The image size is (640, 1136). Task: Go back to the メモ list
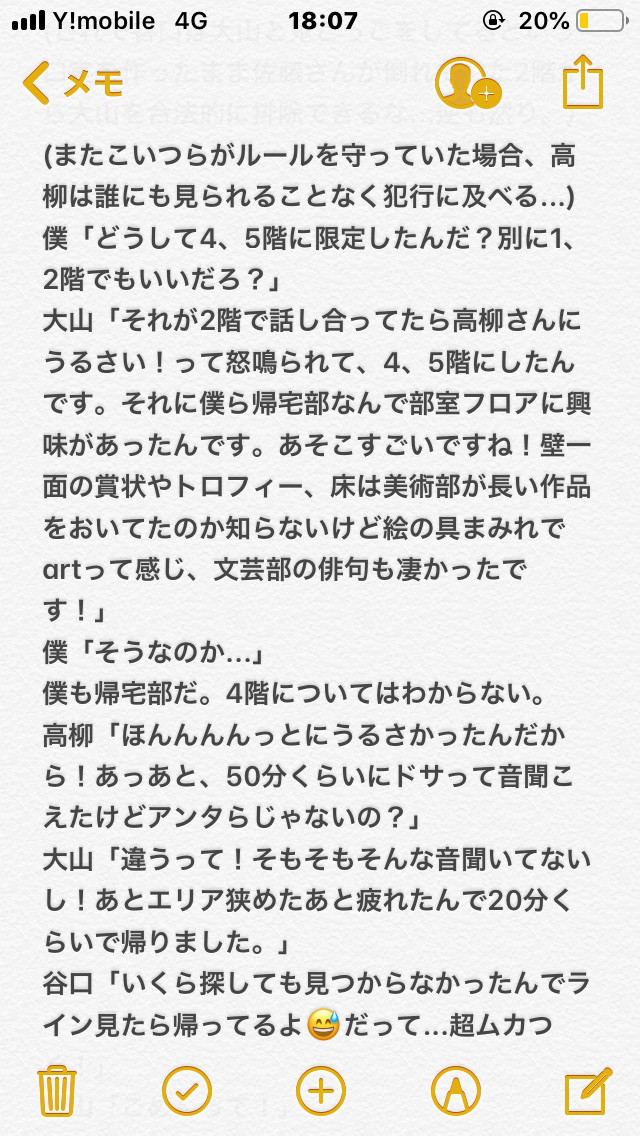point(72,83)
